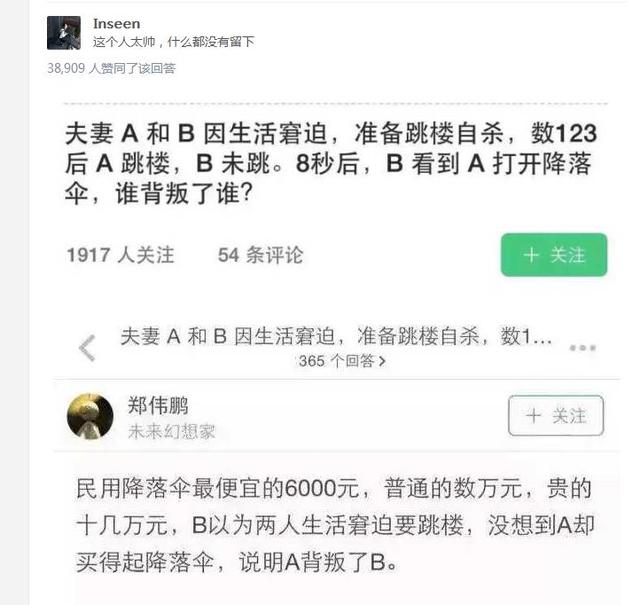Tap the author name Inseen
640x605 pixels.
pos(116,23)
